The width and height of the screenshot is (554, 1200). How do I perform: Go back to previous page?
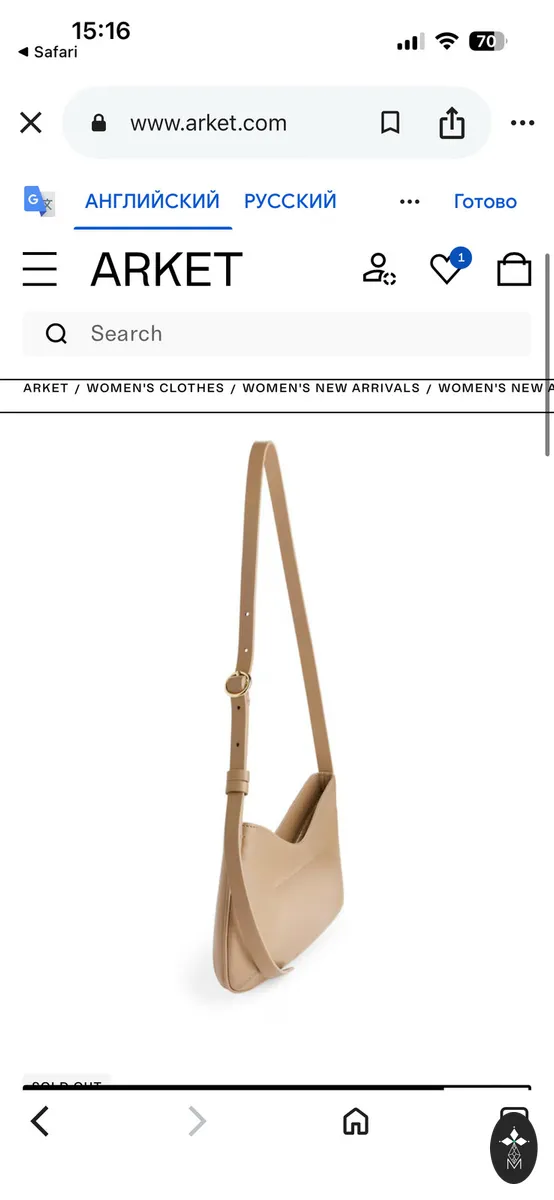(x=40, y=1121)
